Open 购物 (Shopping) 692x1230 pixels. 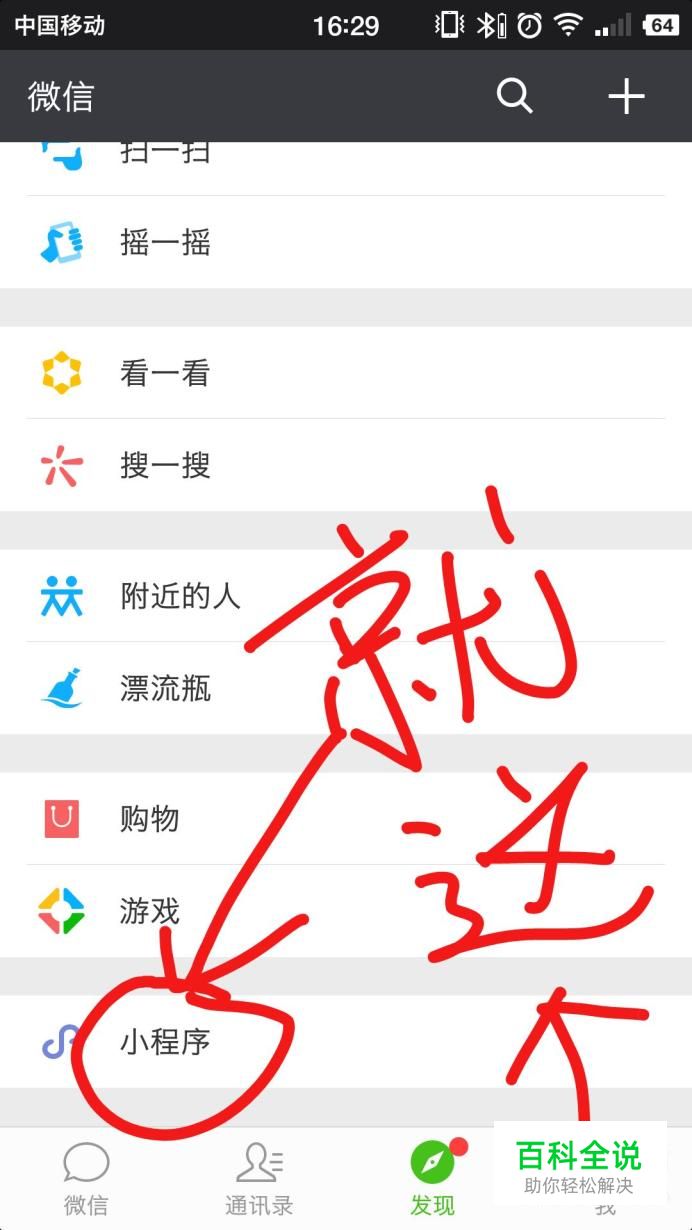pyautogui.click(x=150, y=820)
